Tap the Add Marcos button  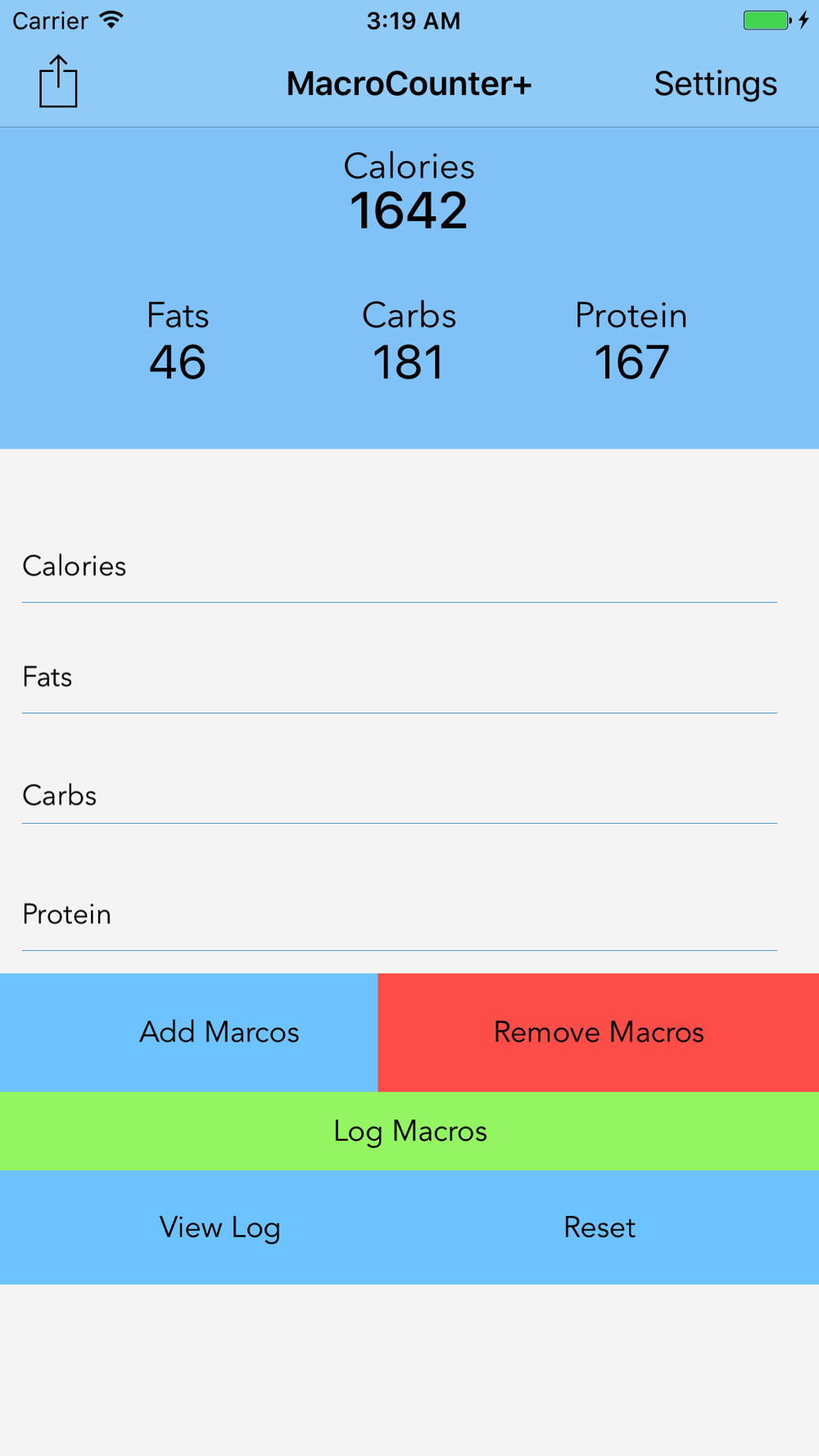coord(189,1032)
